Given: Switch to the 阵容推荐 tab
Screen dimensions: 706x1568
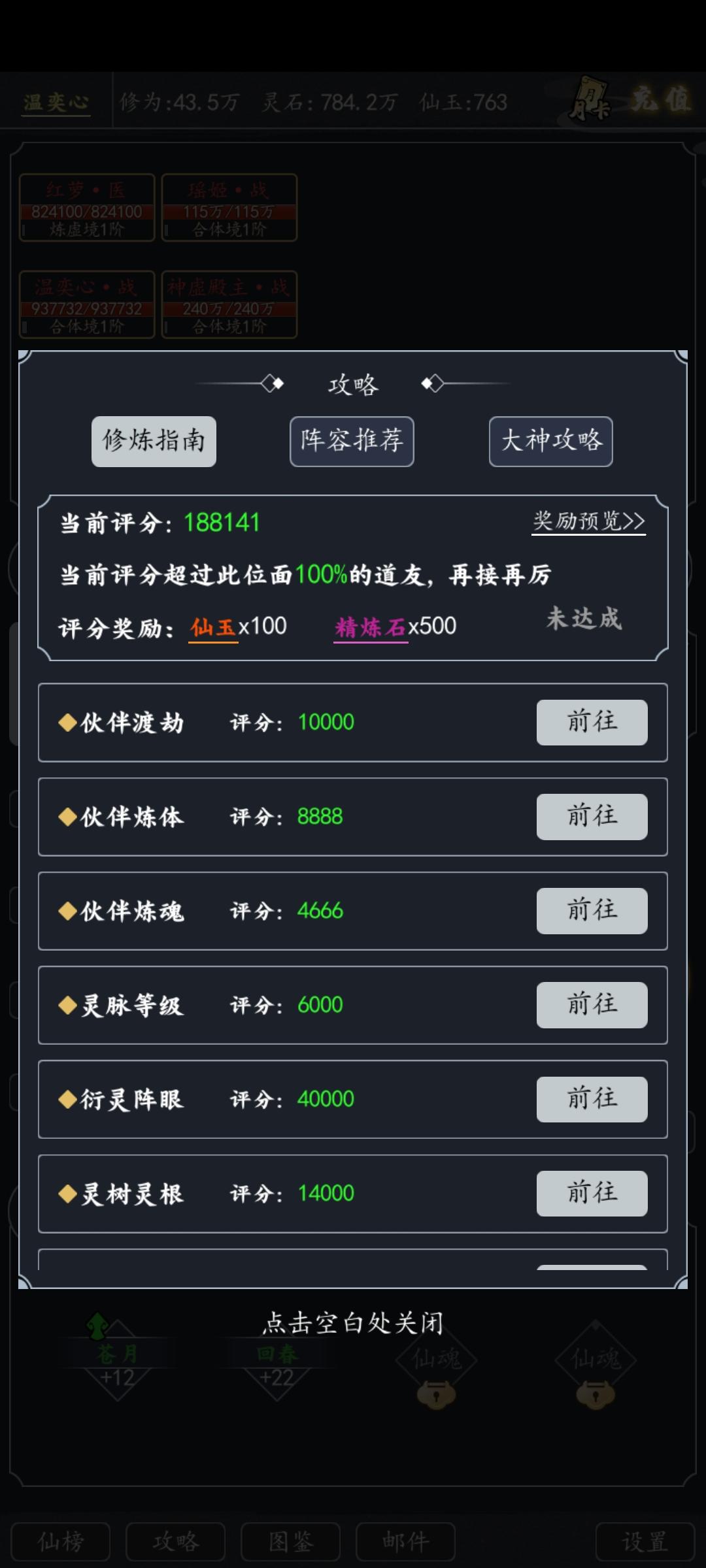Looking at the screenshot, I should [x=351, y=441].
